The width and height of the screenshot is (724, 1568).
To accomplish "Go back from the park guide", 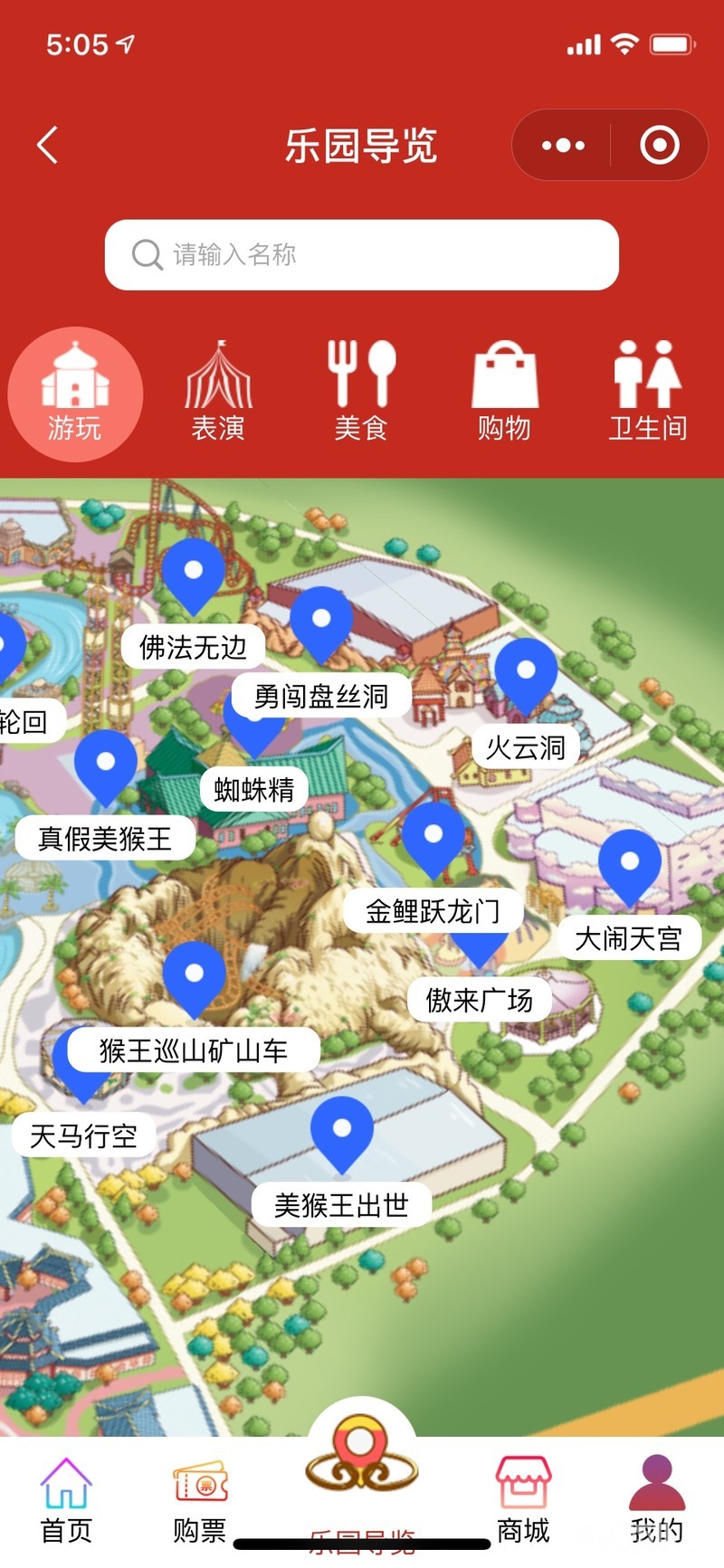I will [x=48, y=145].
